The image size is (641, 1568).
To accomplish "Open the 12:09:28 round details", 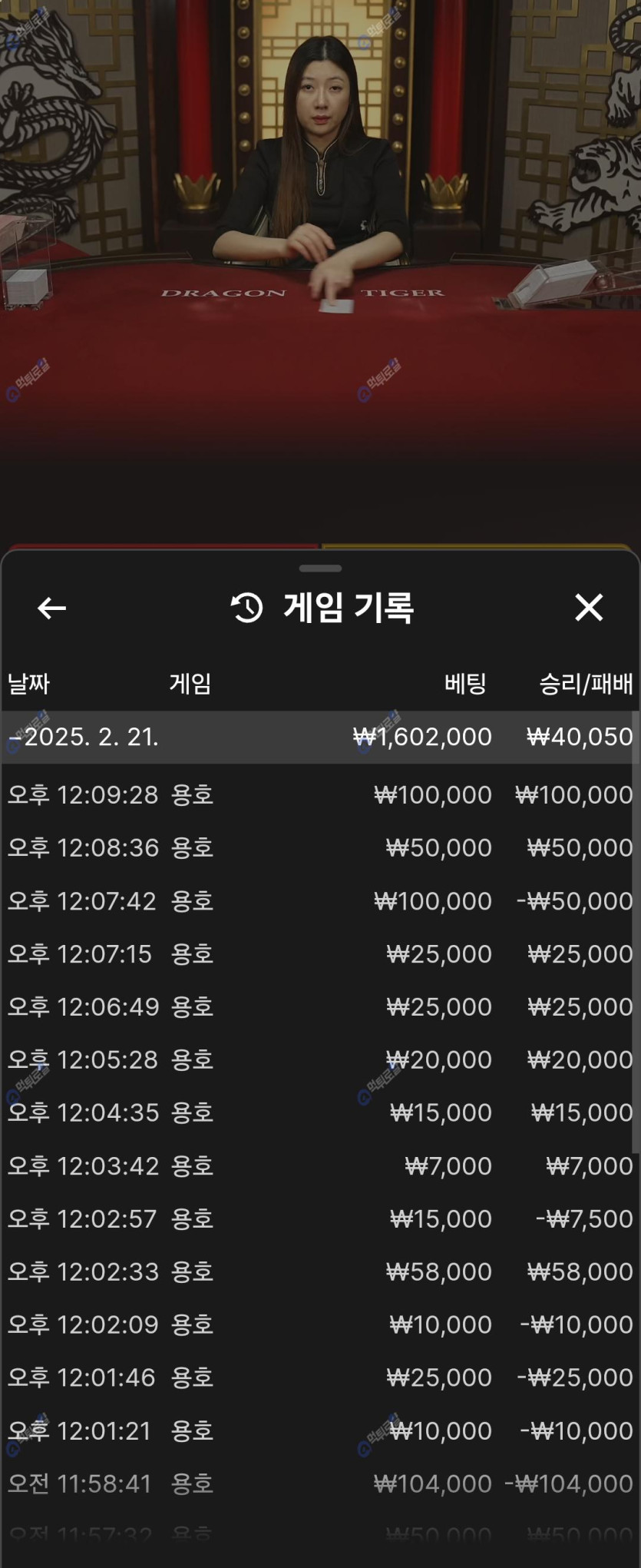I will 319,794.
